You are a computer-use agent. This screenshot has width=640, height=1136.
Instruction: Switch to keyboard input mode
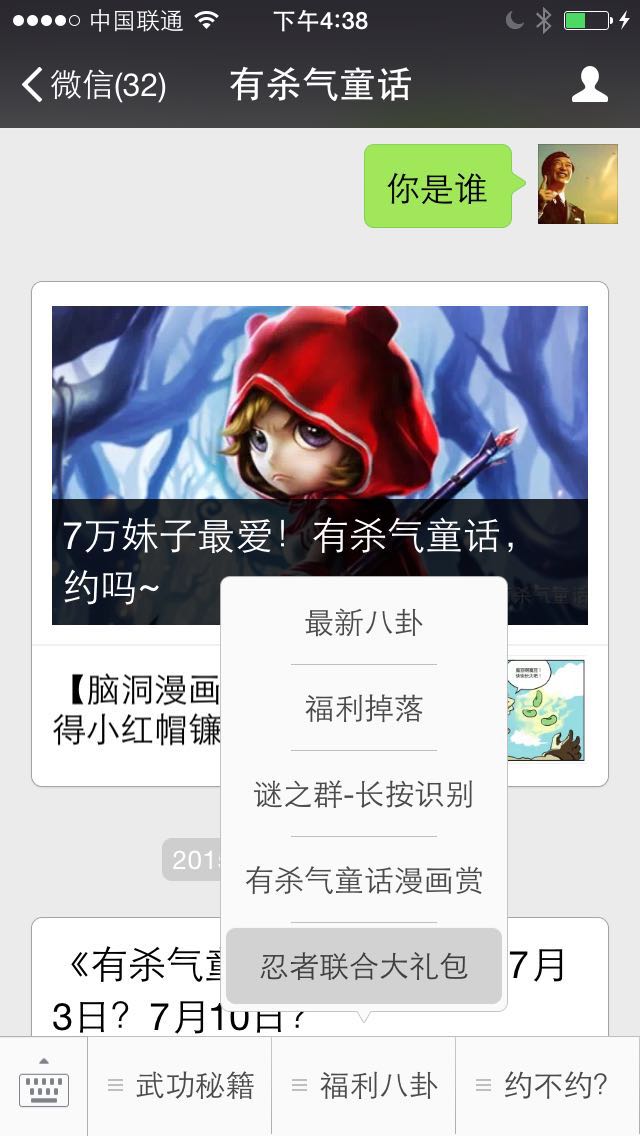[x=44, y=1085]
